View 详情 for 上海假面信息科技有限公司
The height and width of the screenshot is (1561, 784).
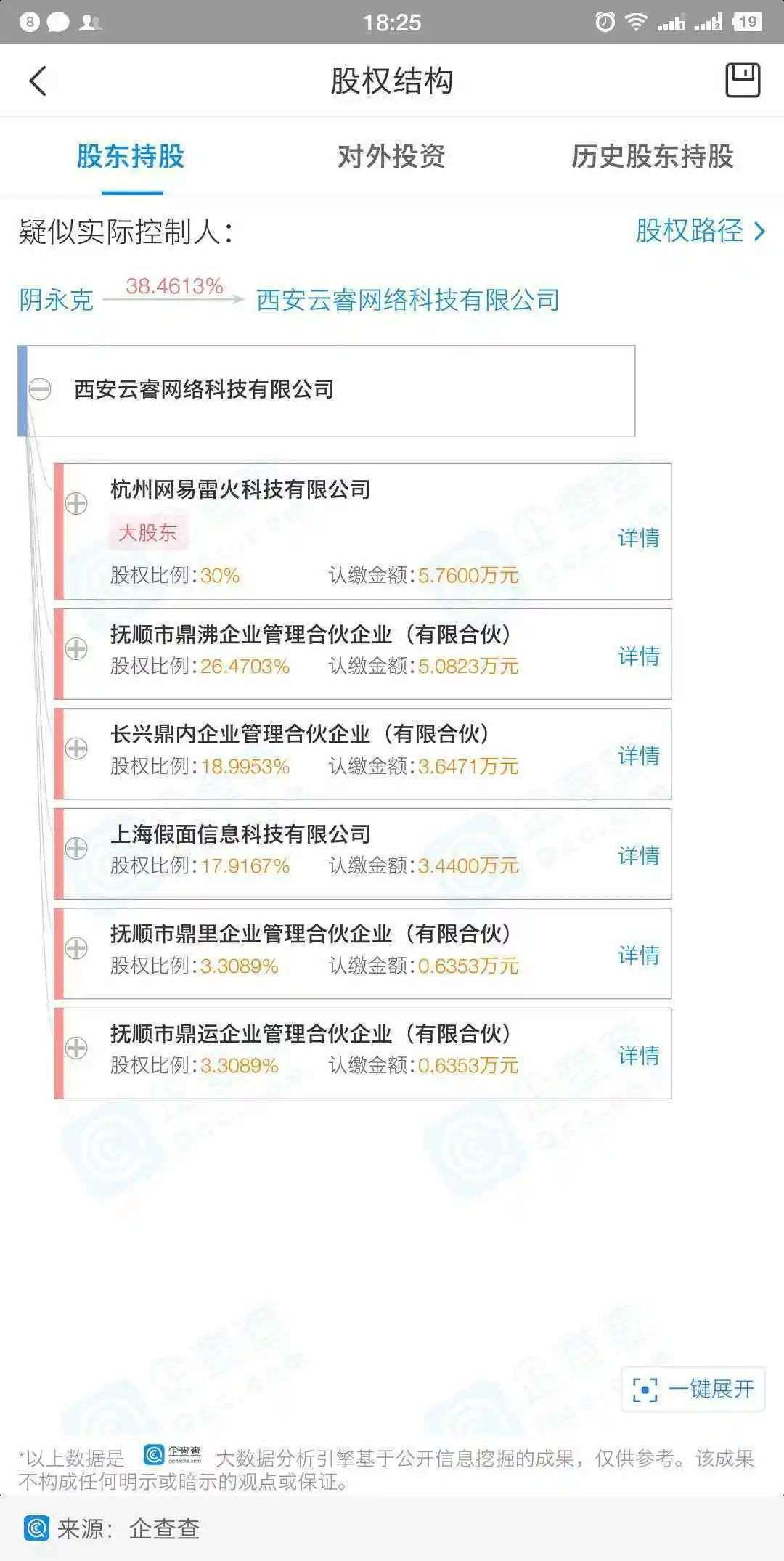(638, 856)
